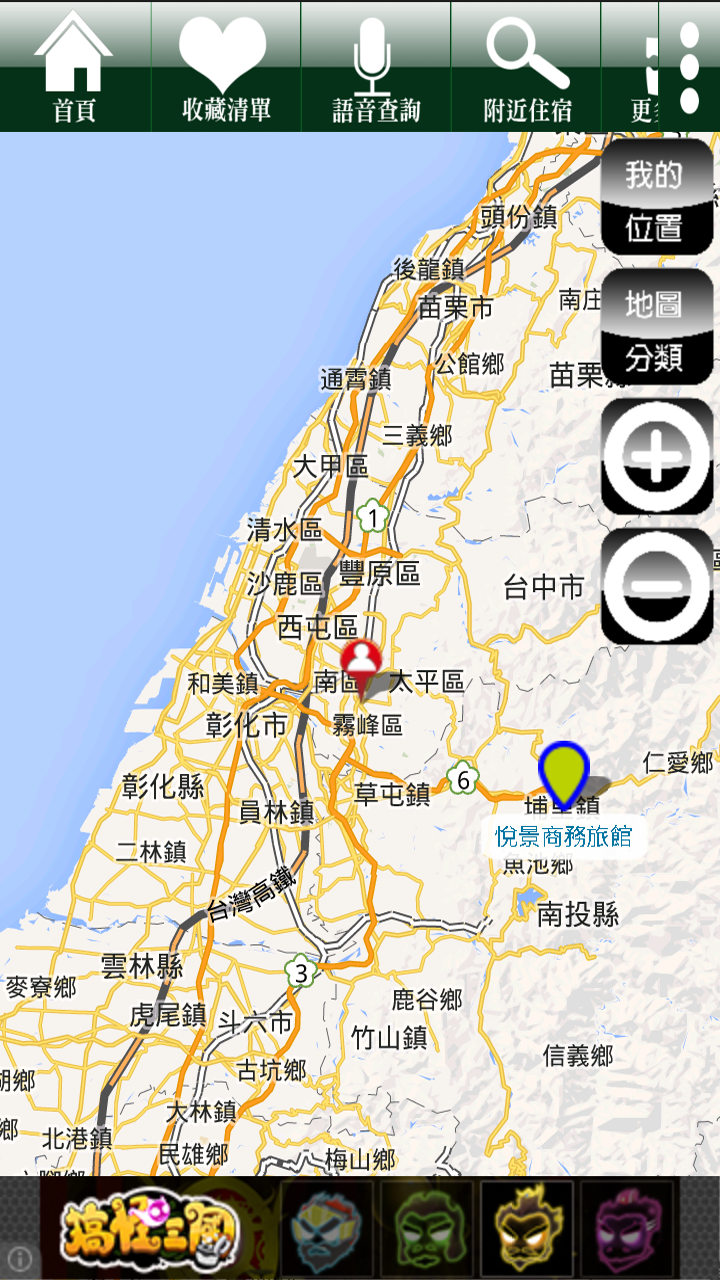Image resolution: width=720 pixels, height=1280 pixels.
Task: Go to the 首頁 home tab
Action: 75,66
